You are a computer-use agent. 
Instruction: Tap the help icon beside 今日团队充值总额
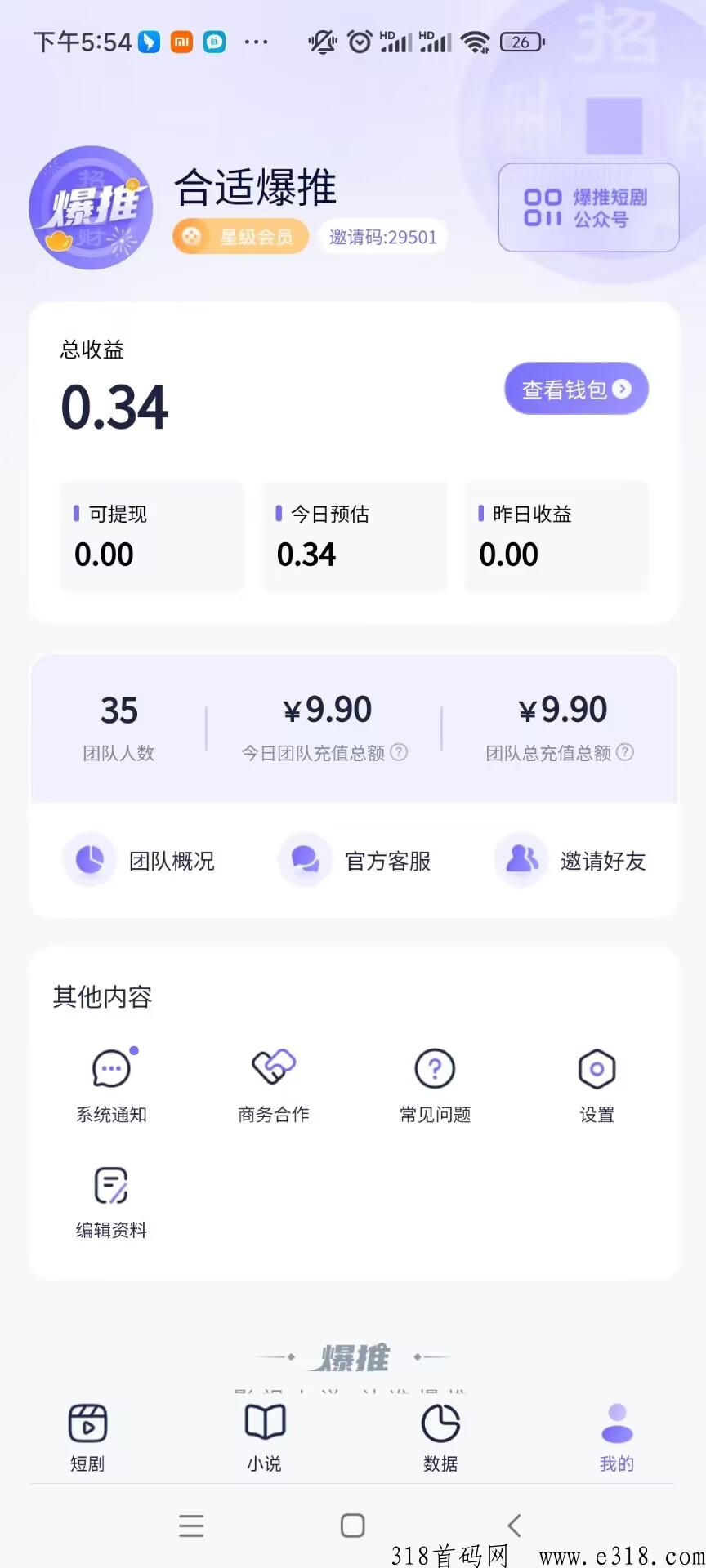[399, 752]
